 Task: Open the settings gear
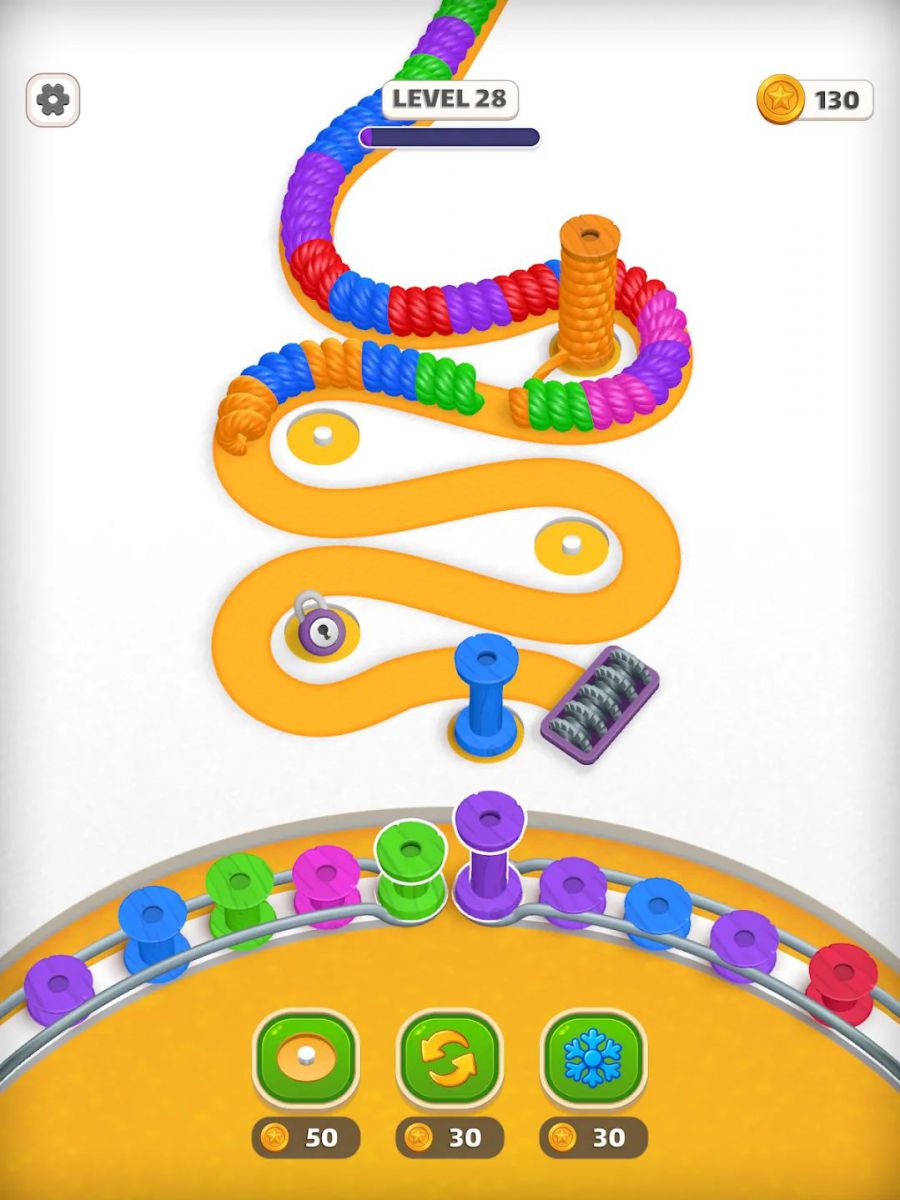[x=53, y=99]
